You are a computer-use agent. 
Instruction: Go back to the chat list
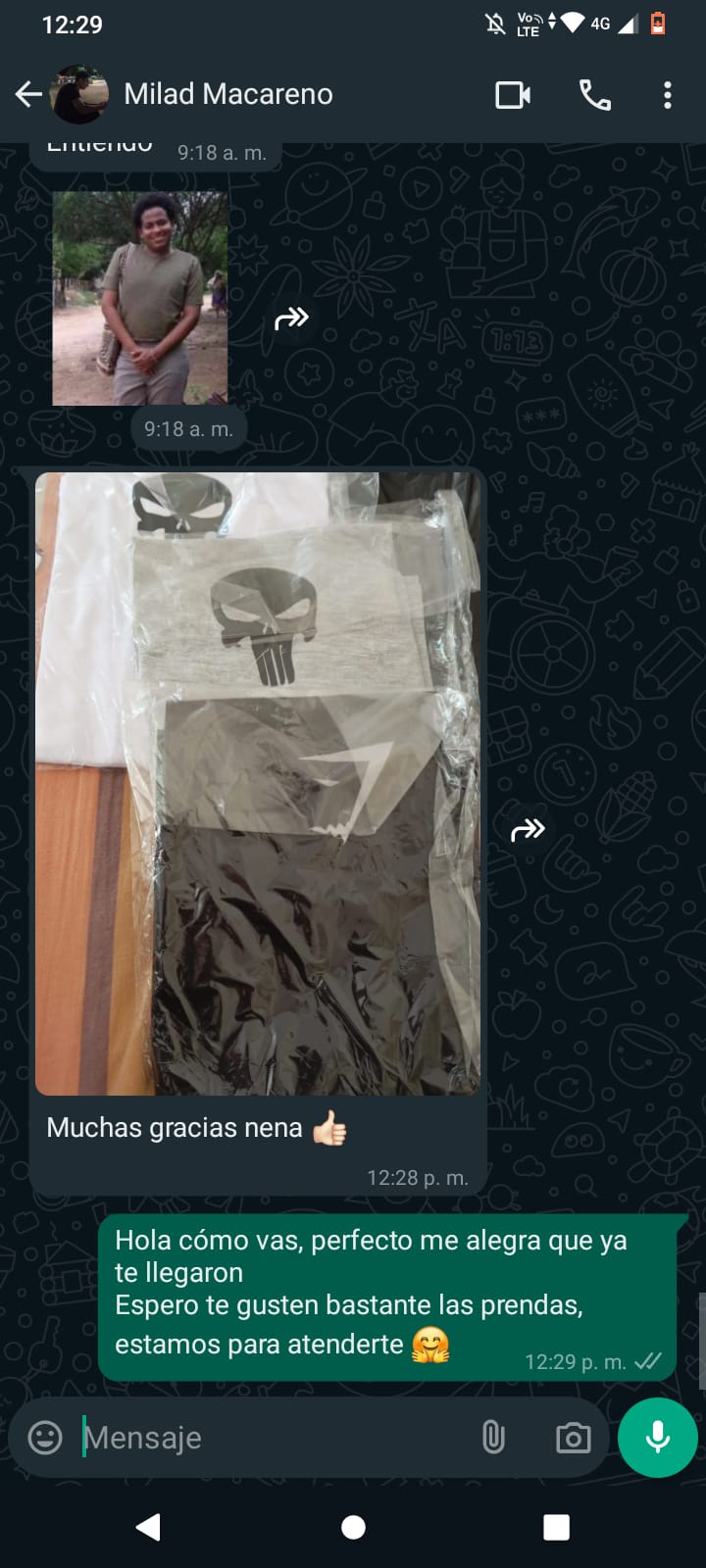click(x=28, y=94)
